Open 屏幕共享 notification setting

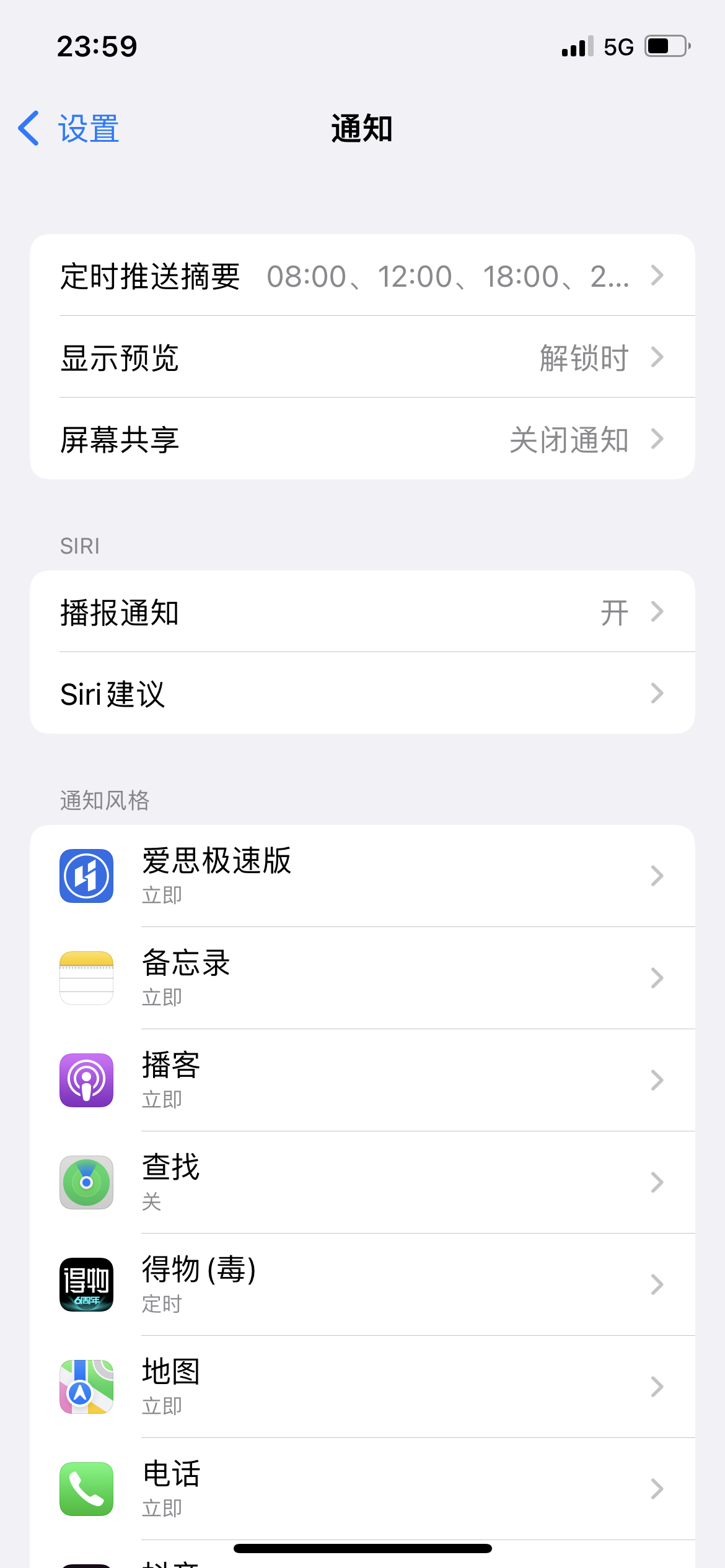click(362, 439)
